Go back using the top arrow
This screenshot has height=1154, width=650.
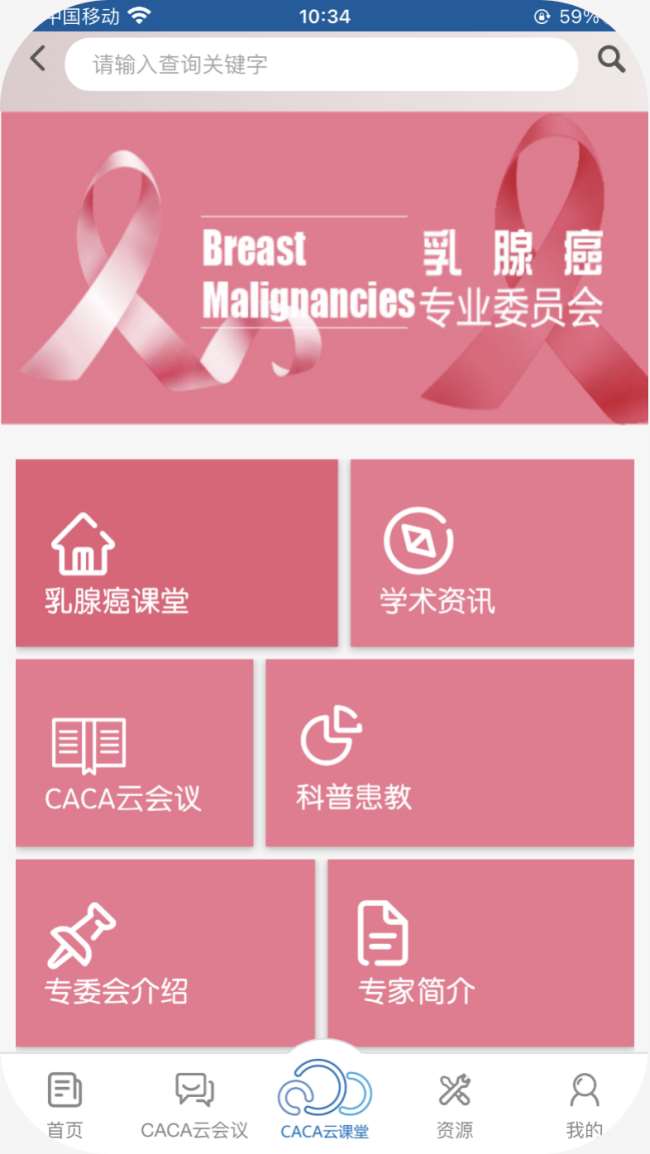[38, 59]
